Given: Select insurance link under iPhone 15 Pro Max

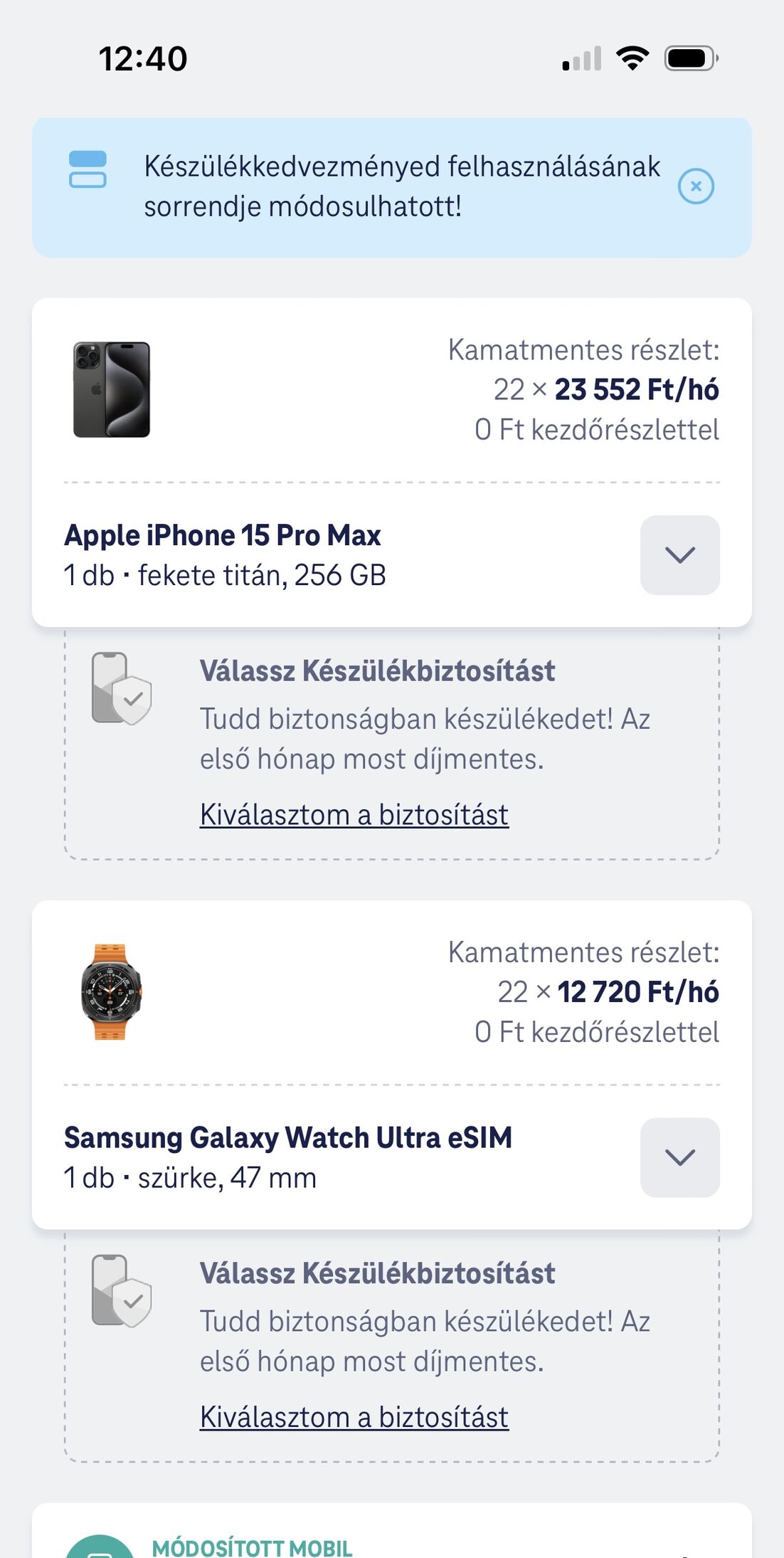Looking at the screenshot, I should (354, 814).
